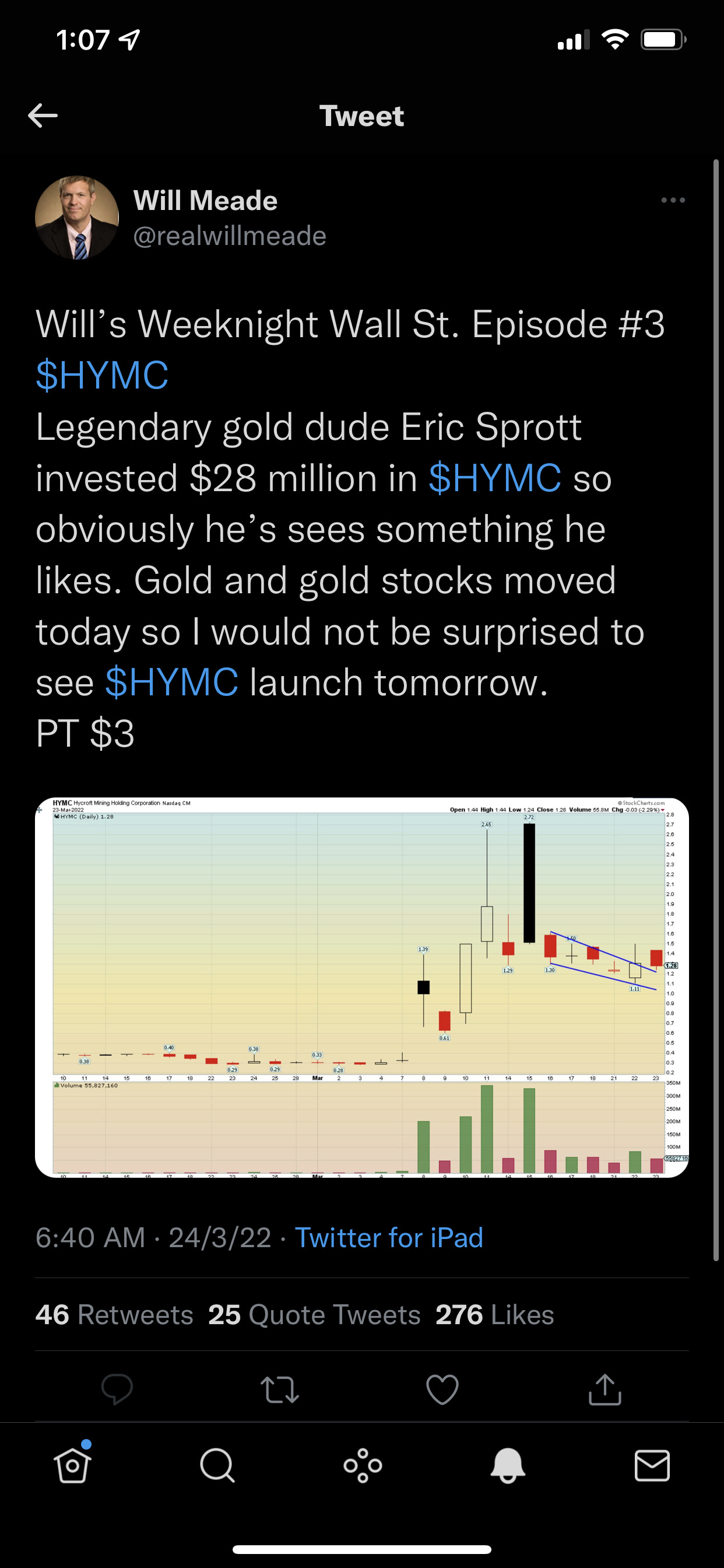
Task: Switch to the Messages tab
Action: (652, 1465)
